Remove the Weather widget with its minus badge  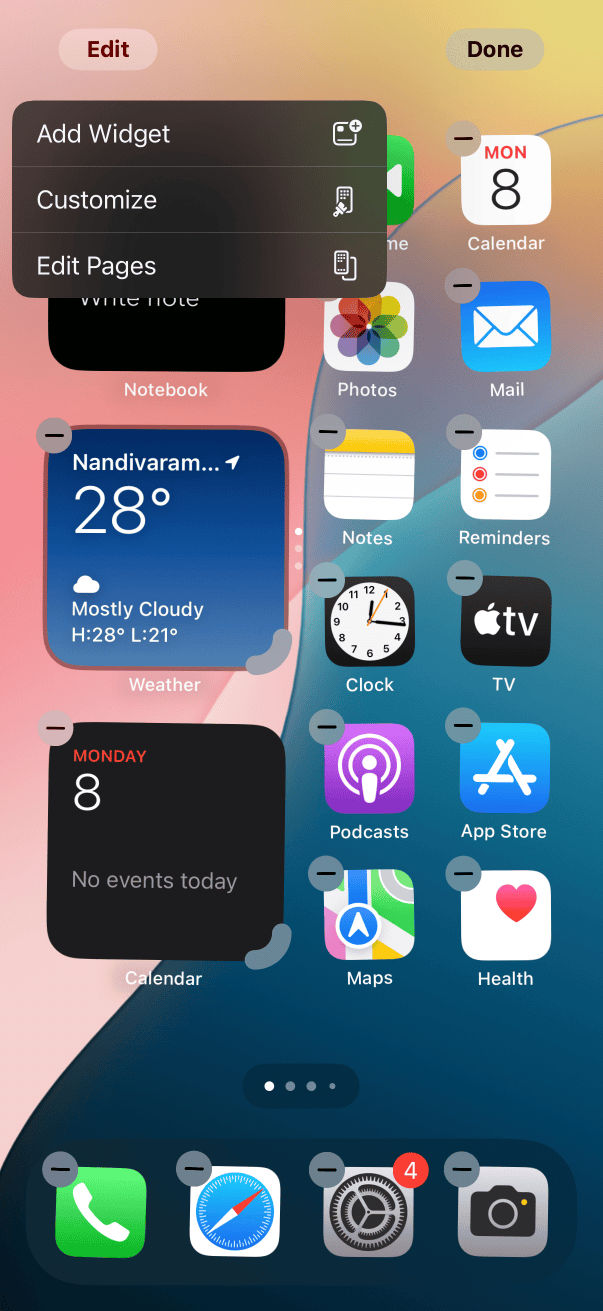click(x=54, y=435)
